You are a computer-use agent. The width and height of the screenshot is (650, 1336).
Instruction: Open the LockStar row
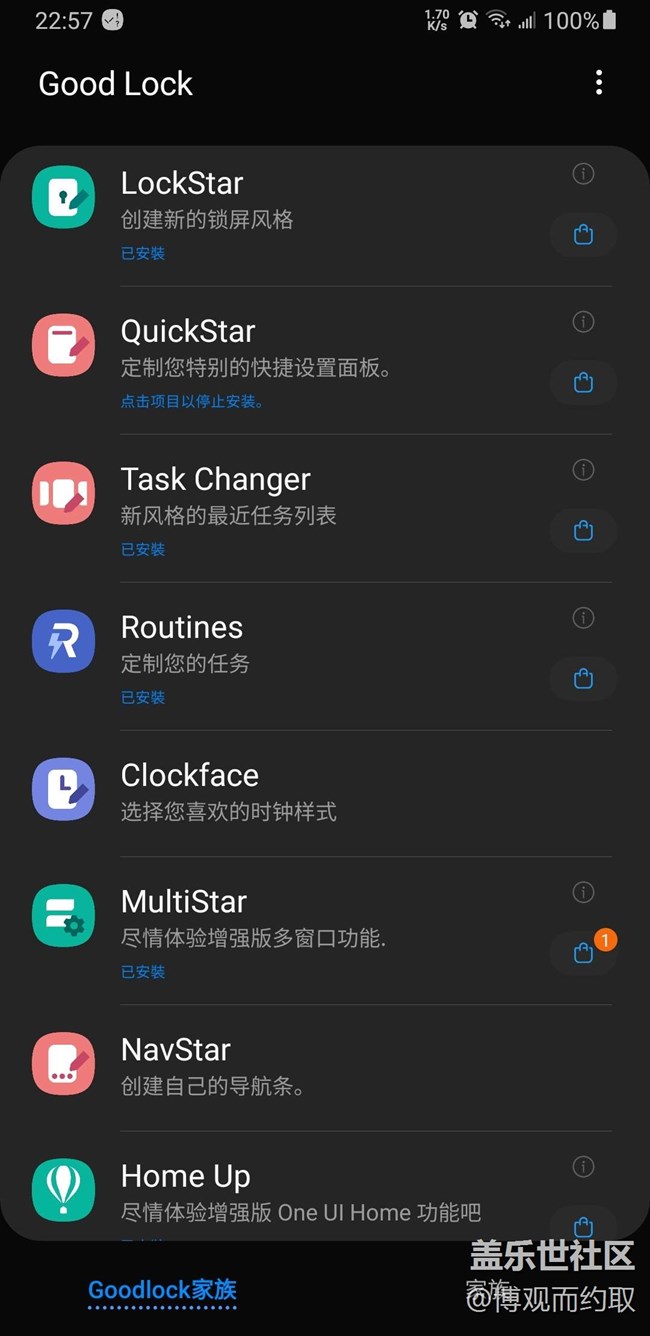coord(300,212)
